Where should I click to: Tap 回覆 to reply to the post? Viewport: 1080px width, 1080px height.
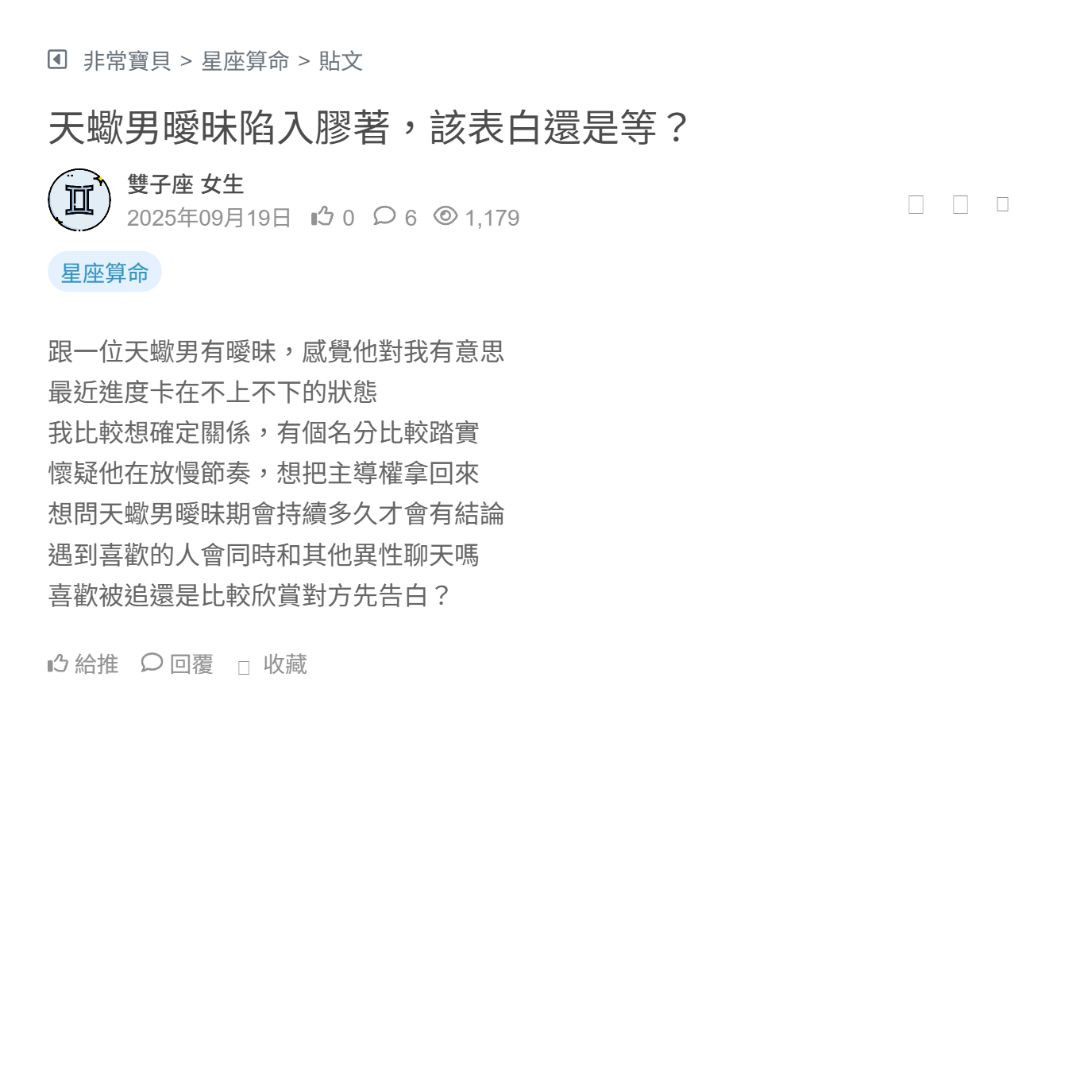coord(178,664)
